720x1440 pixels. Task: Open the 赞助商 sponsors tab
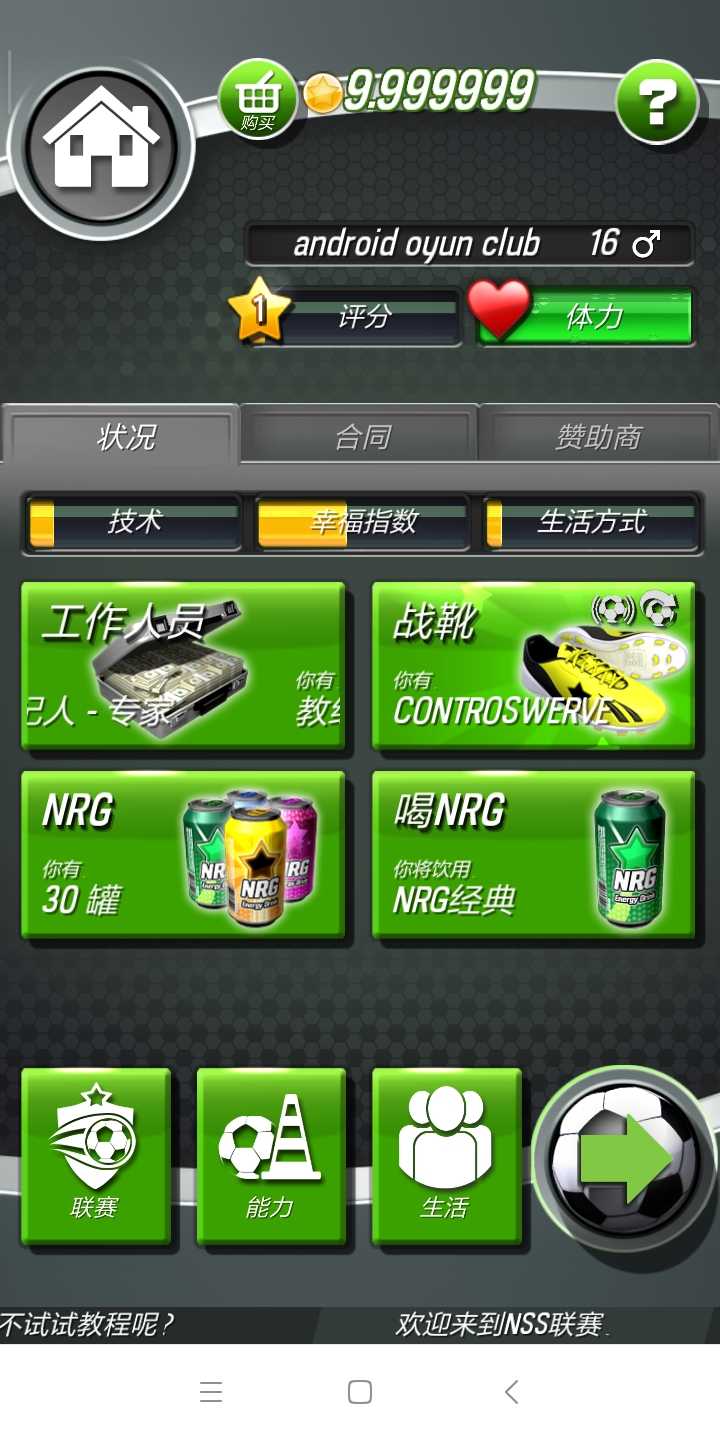(598, 434)
